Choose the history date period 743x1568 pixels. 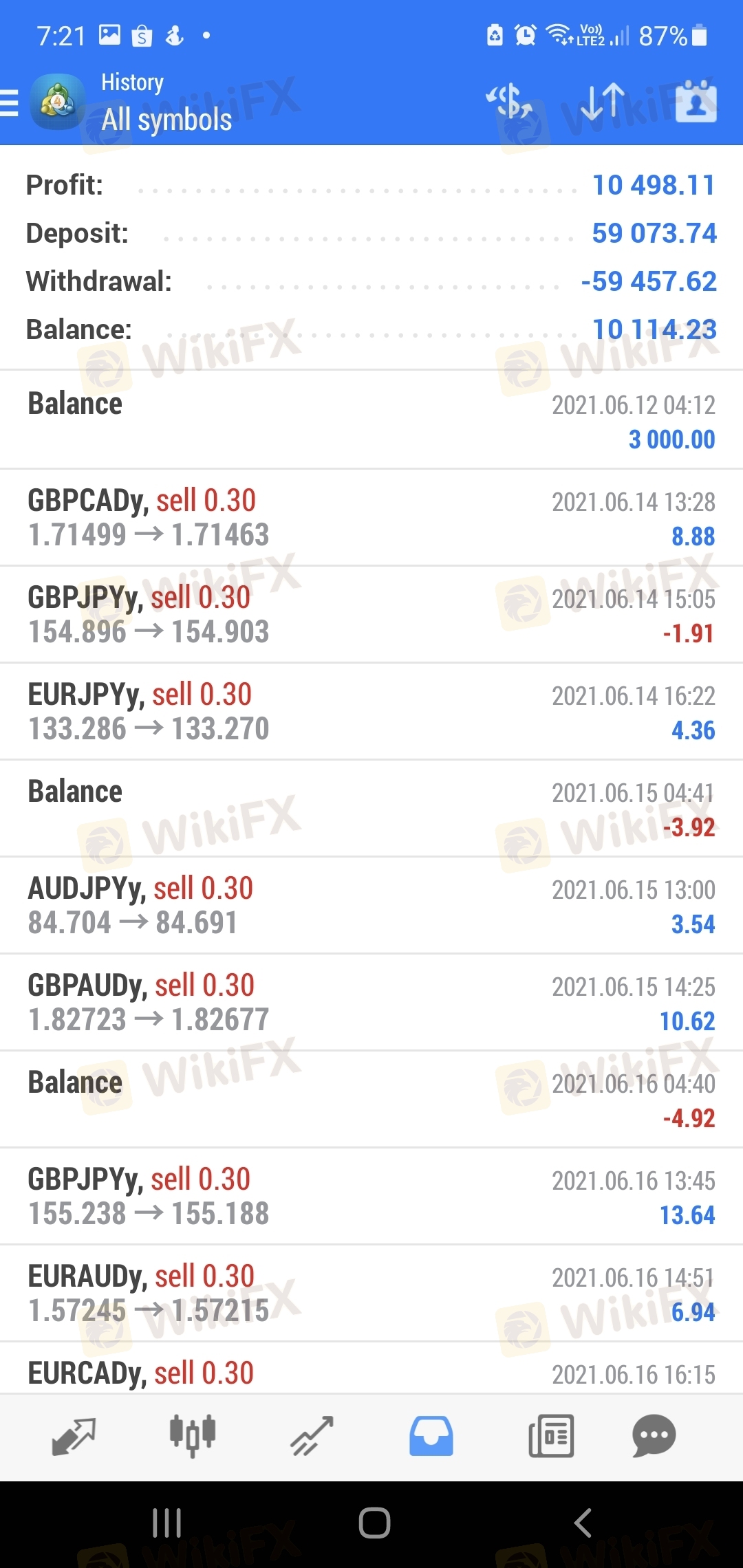click(696, 102)
